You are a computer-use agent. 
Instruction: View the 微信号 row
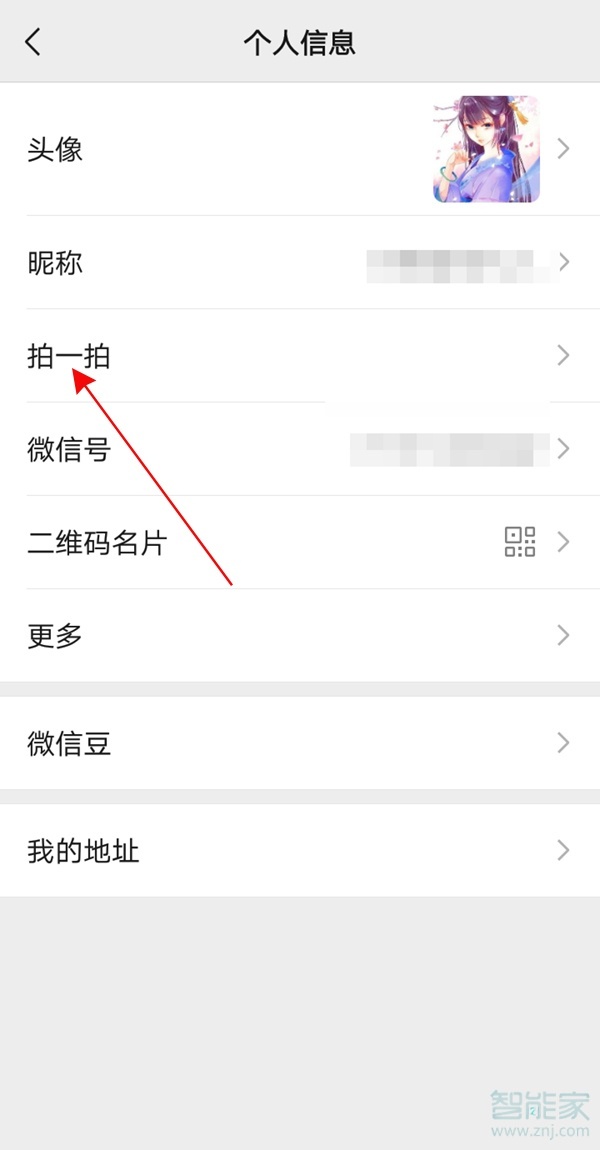click(300, 450)
